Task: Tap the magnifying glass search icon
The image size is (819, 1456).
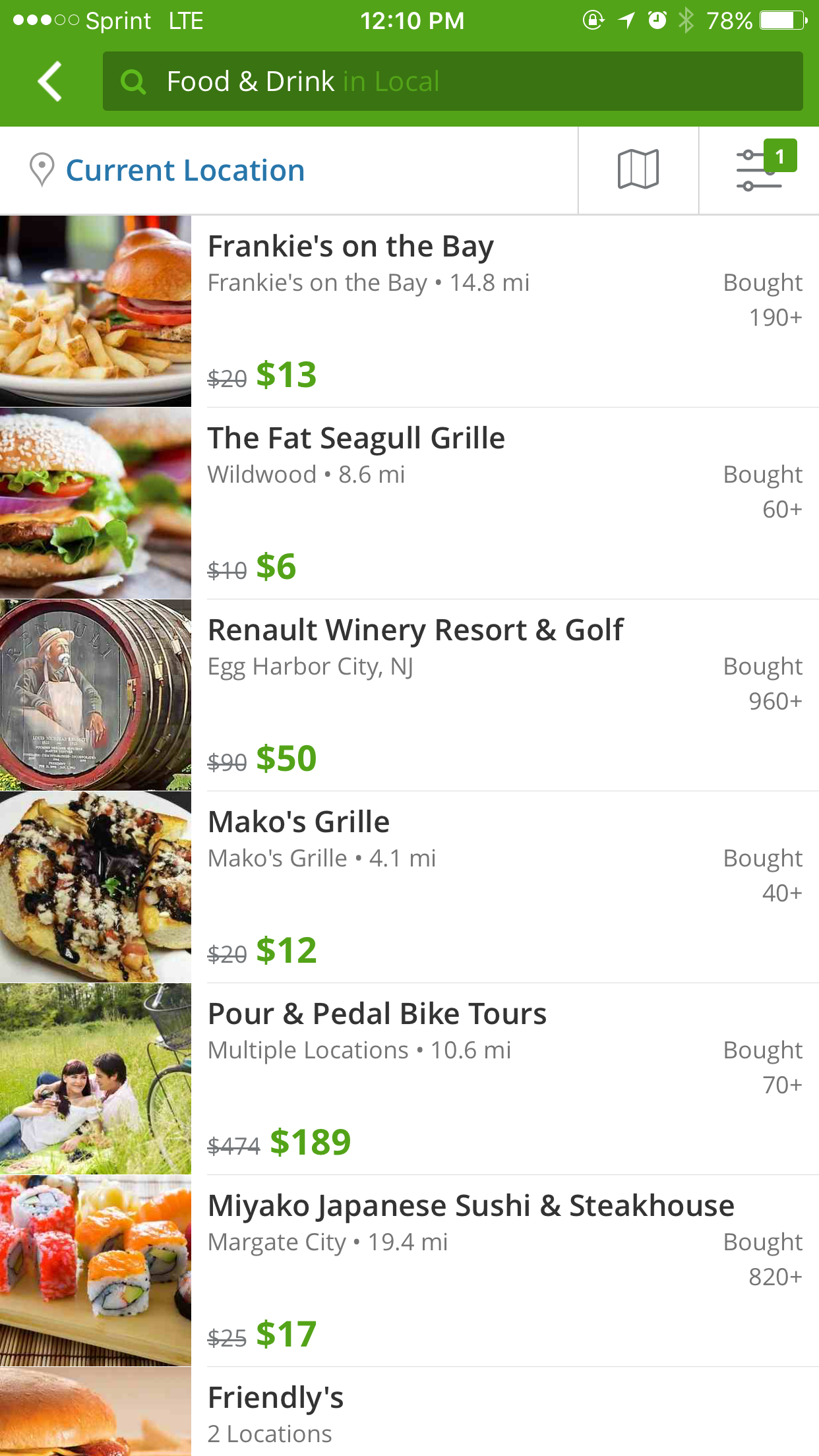Action: [135, 80]
